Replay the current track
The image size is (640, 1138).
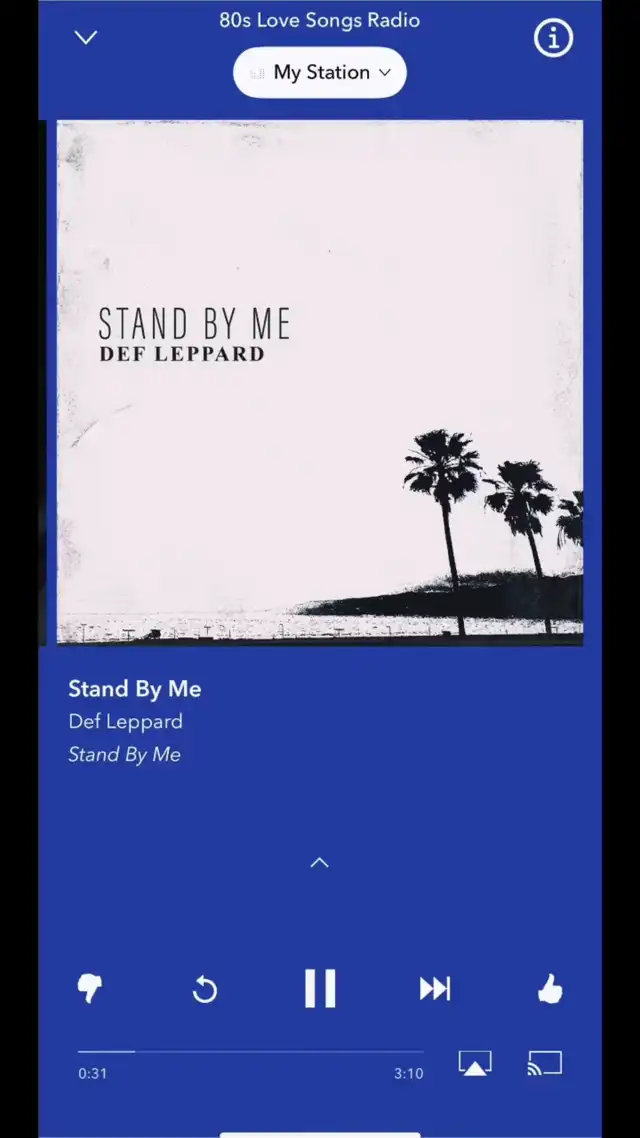tap(205, 989)
